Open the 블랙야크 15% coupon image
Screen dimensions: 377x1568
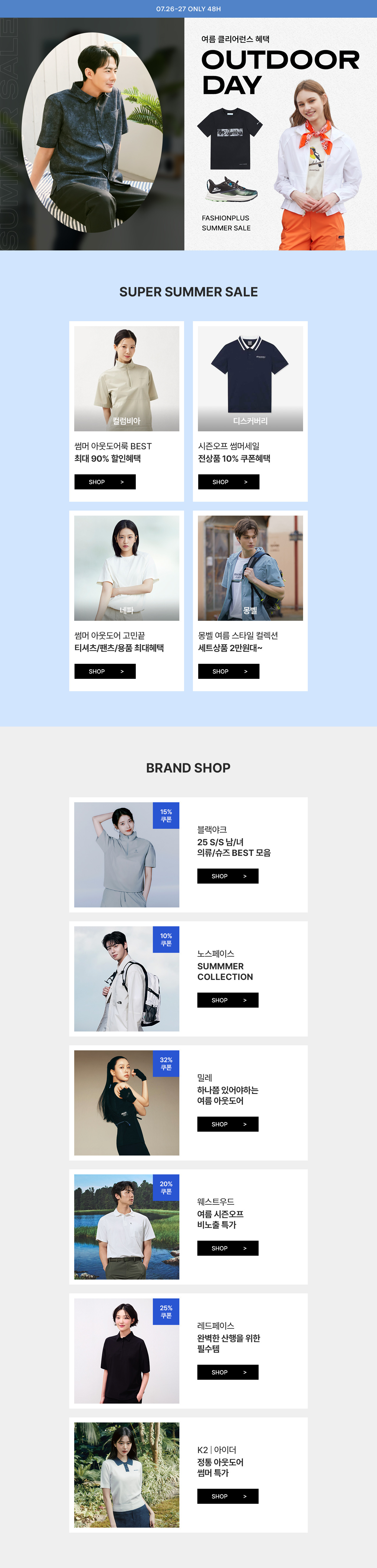point(126,855)
